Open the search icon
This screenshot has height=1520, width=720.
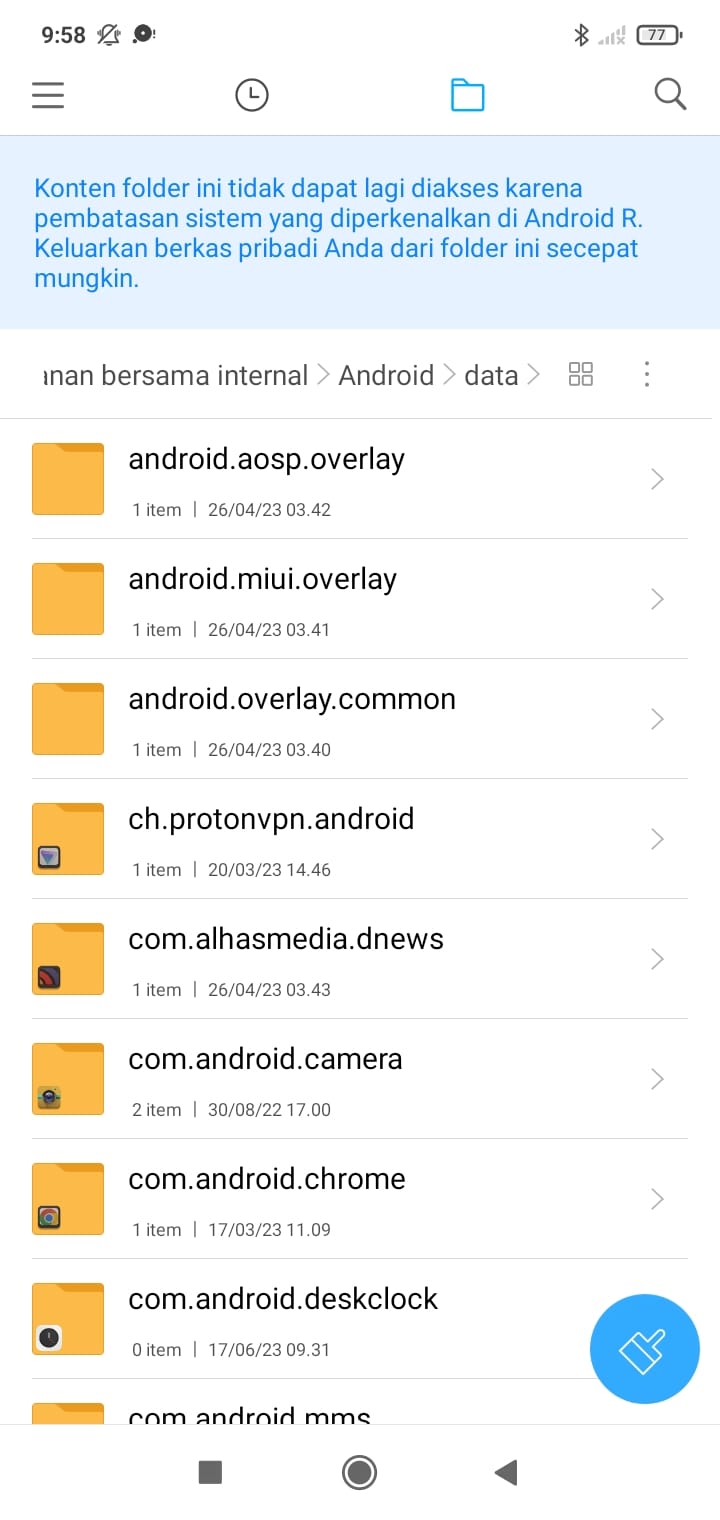670,95
